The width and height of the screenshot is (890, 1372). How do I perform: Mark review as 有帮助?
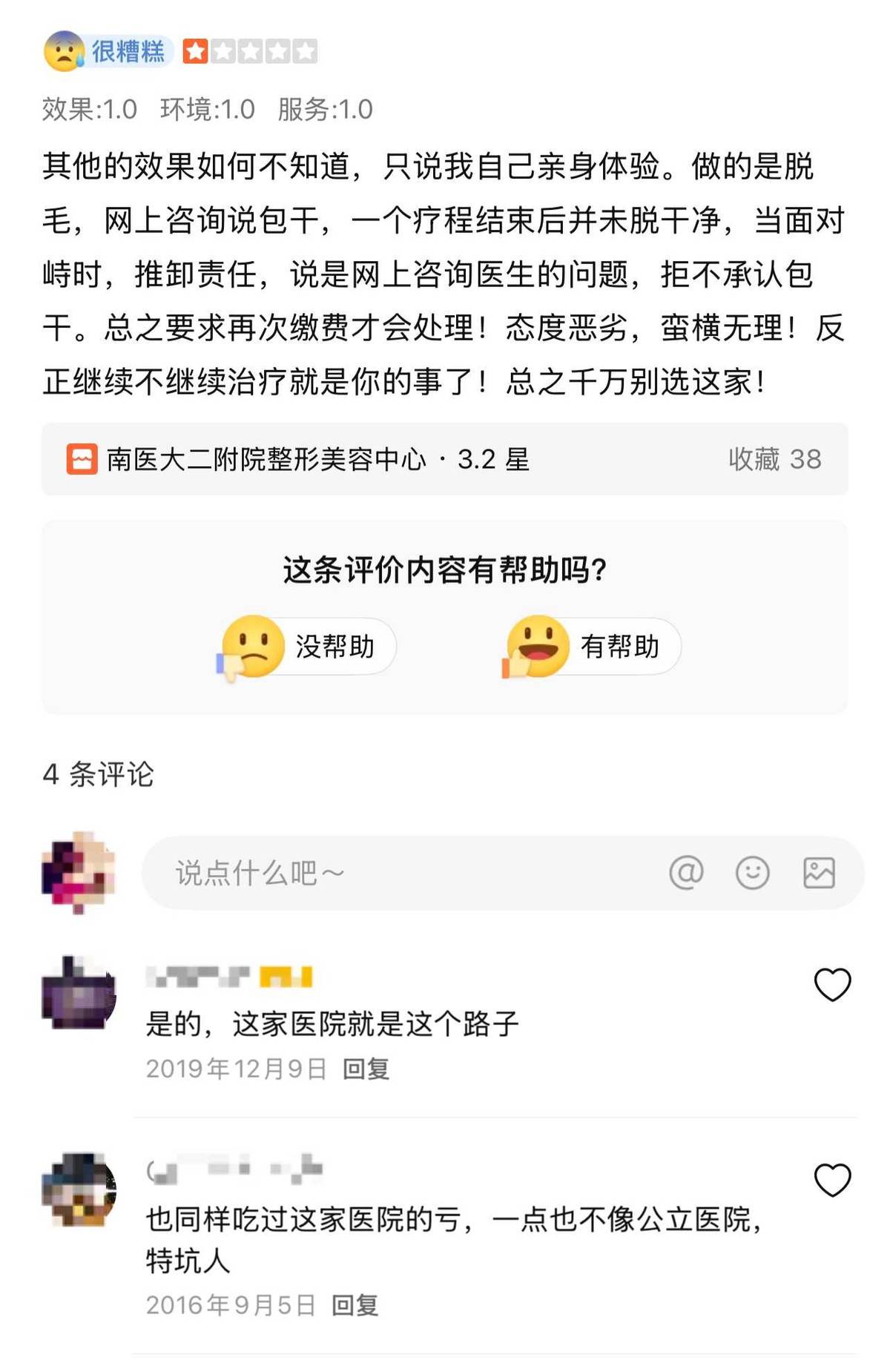point(592,647)
